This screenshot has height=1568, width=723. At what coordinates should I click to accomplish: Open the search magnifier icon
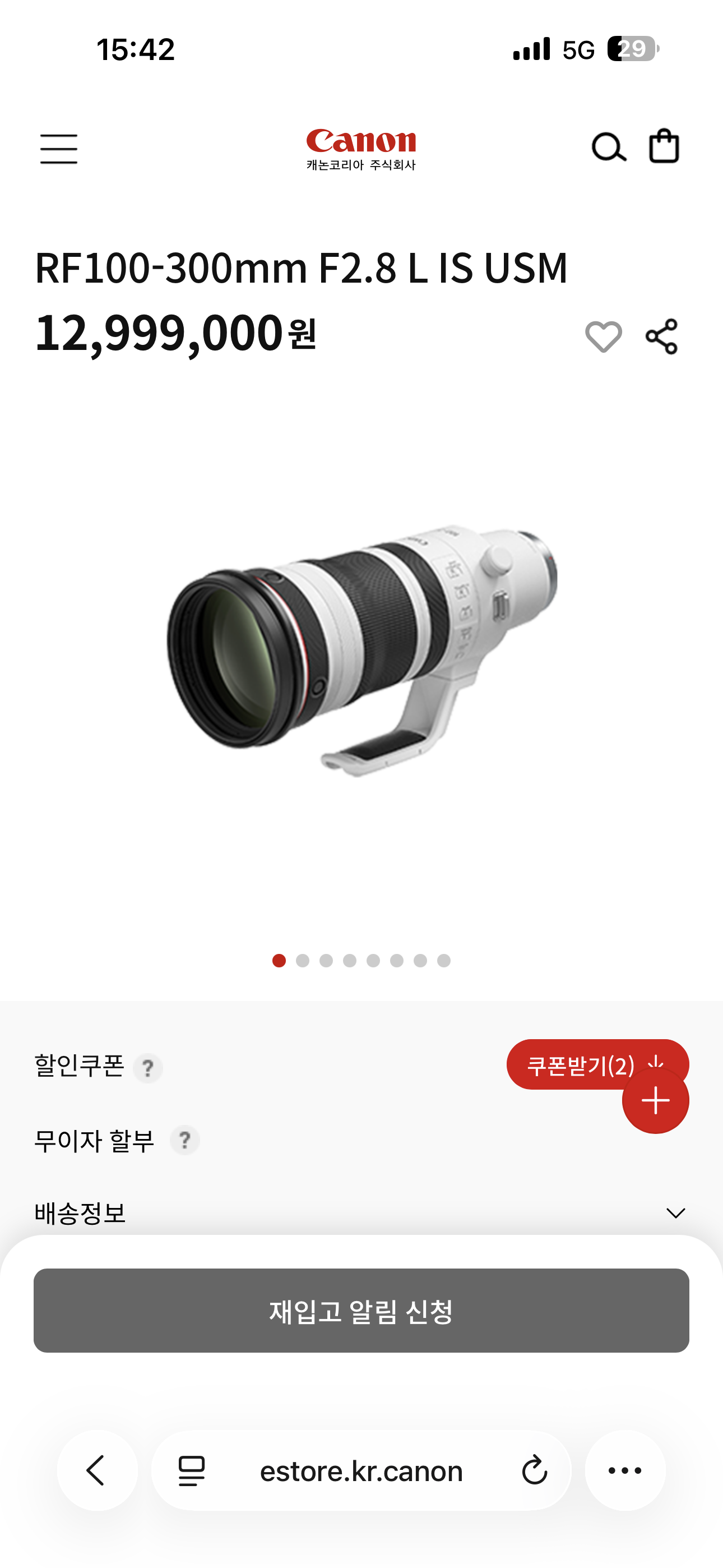pos(609,147)
